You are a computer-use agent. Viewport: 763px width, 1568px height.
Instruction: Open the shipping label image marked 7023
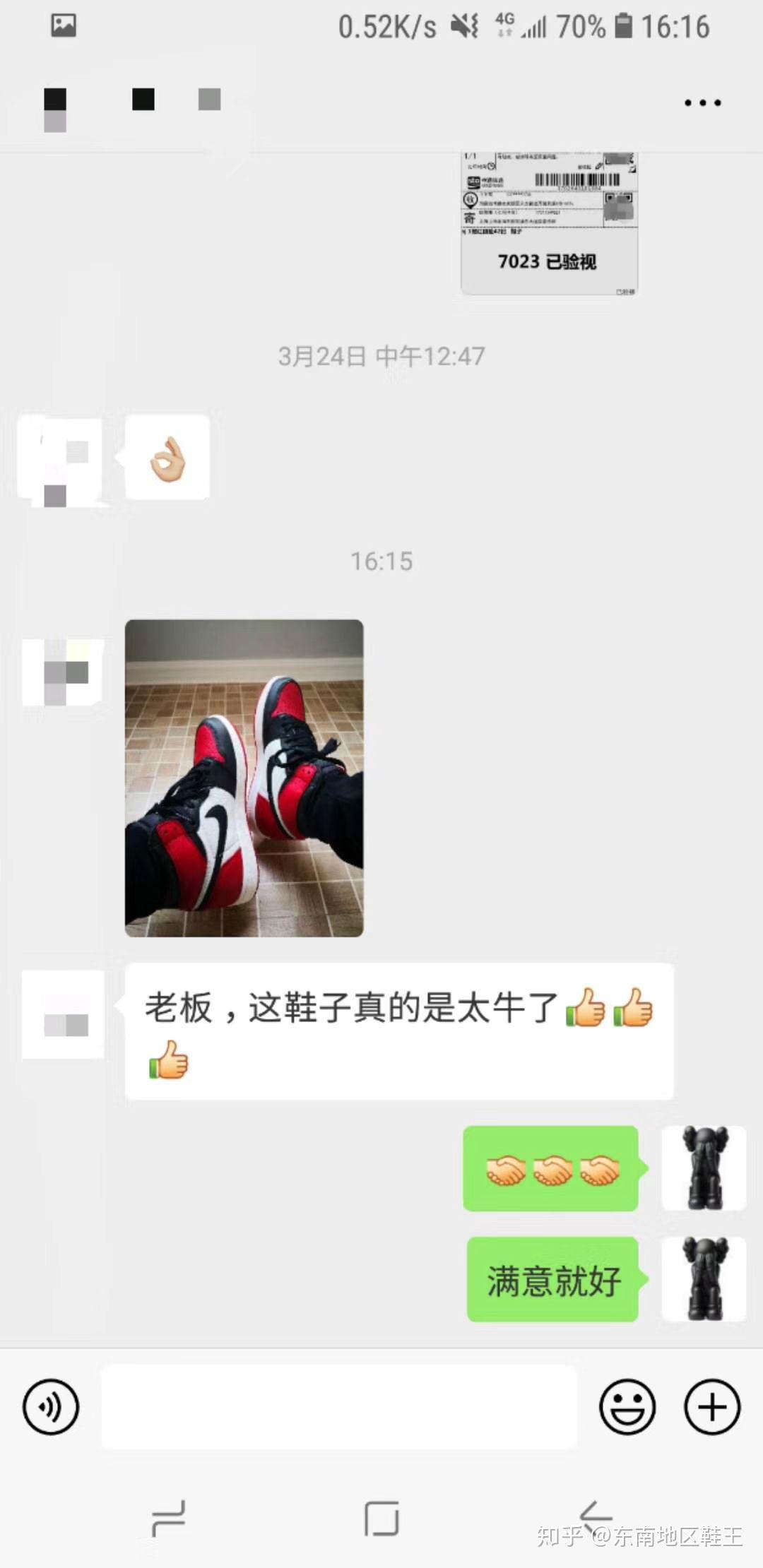tap(549, 223)
